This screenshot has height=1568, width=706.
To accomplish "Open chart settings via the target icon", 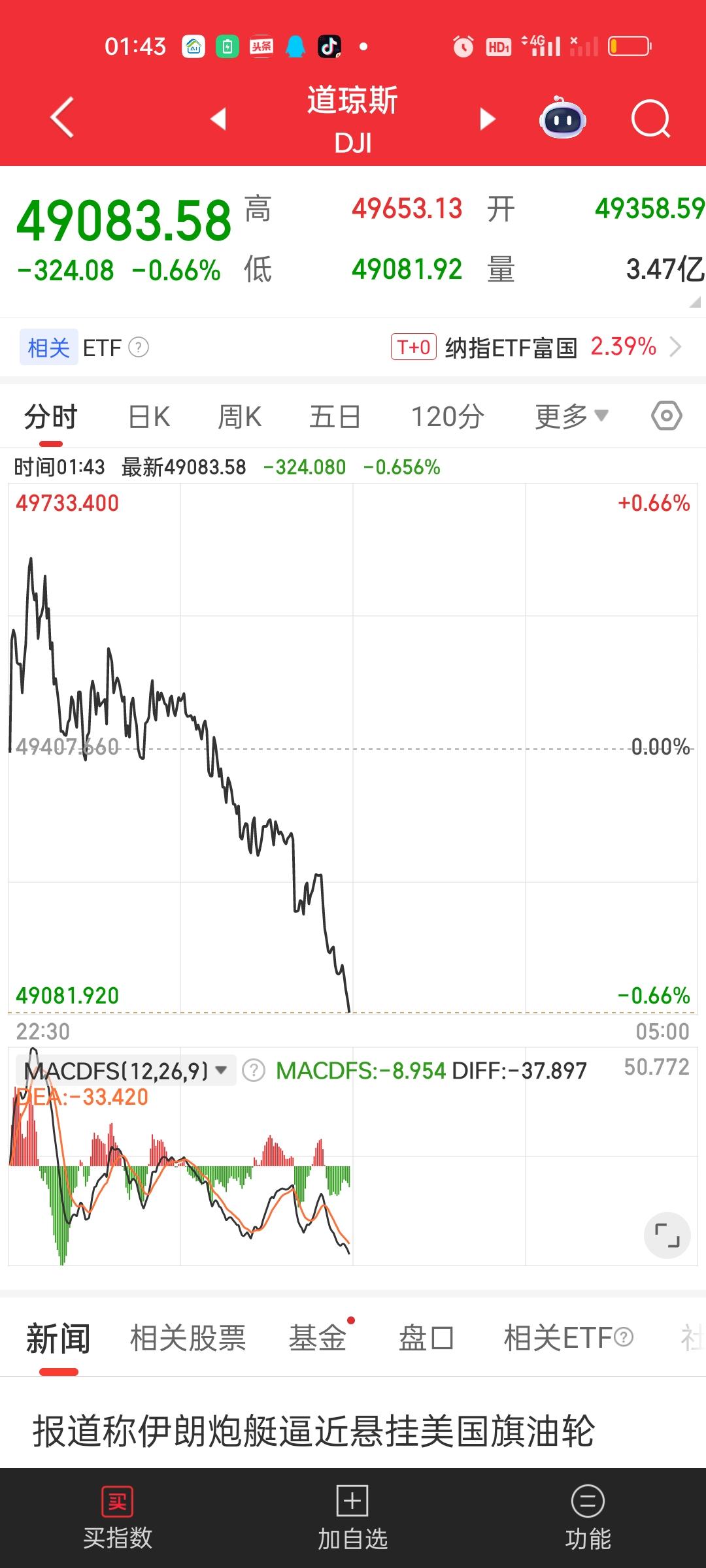I will [667, 416].
